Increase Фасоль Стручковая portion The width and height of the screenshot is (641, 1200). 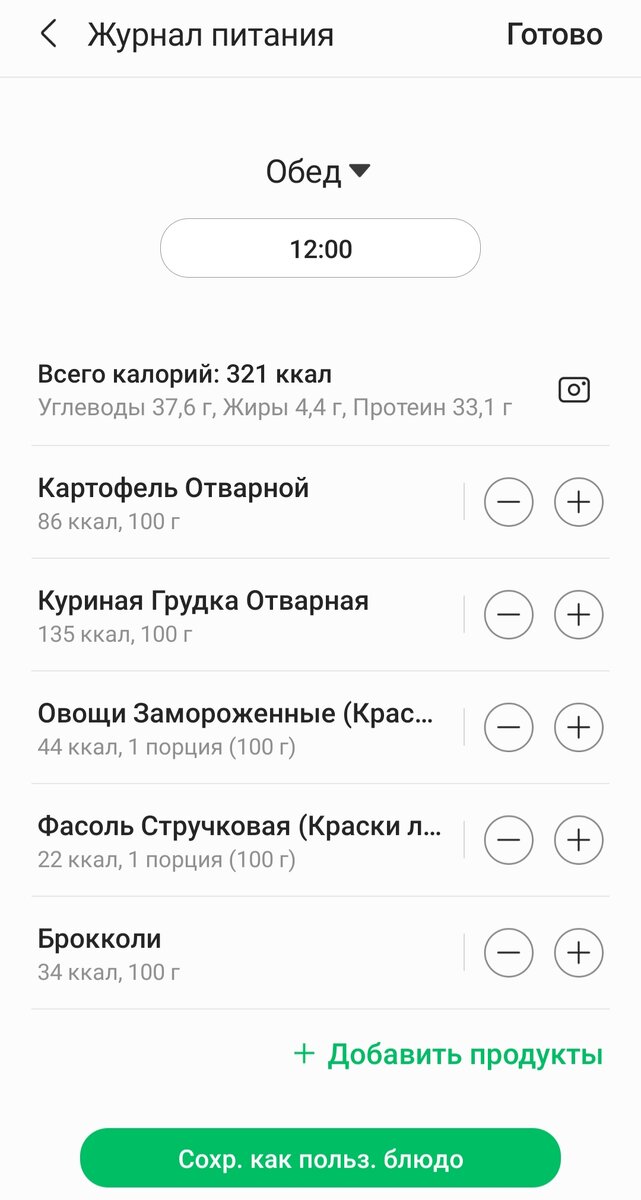579,840
